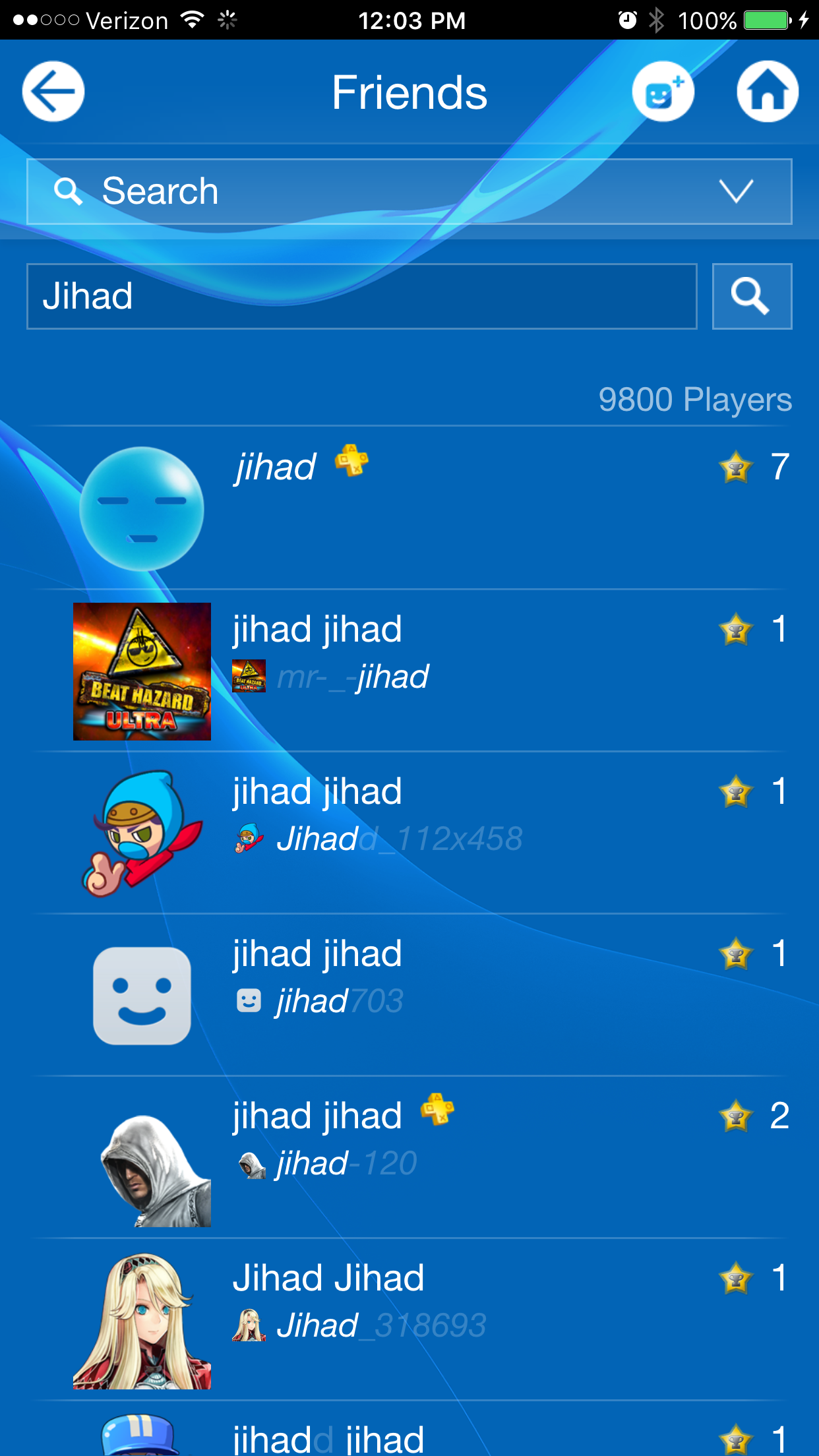Return to the home screen icon
Viewport: 819px width, 1456px height.
tap(767, 92)
